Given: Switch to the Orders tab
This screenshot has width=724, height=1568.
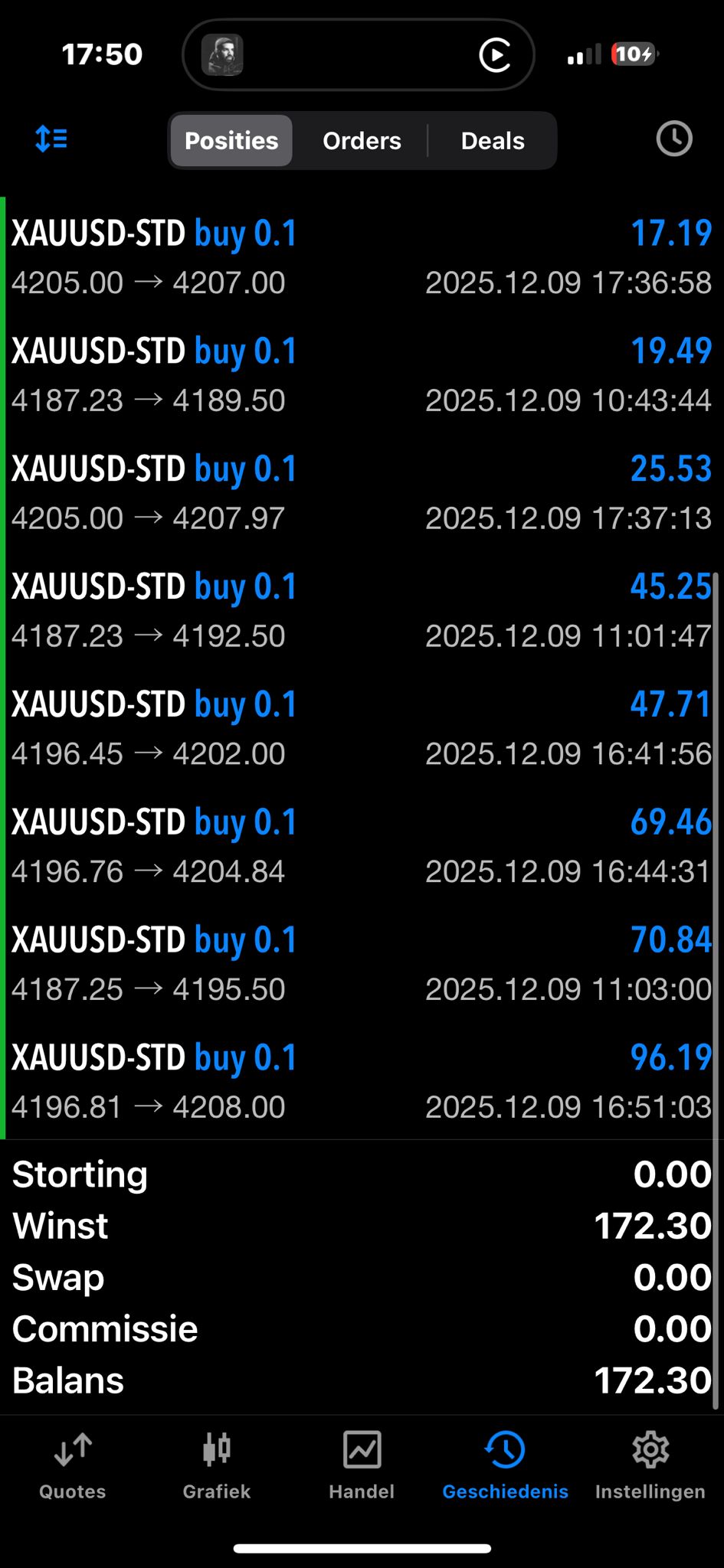Looking at the screenshot, I should click(362, 140).
